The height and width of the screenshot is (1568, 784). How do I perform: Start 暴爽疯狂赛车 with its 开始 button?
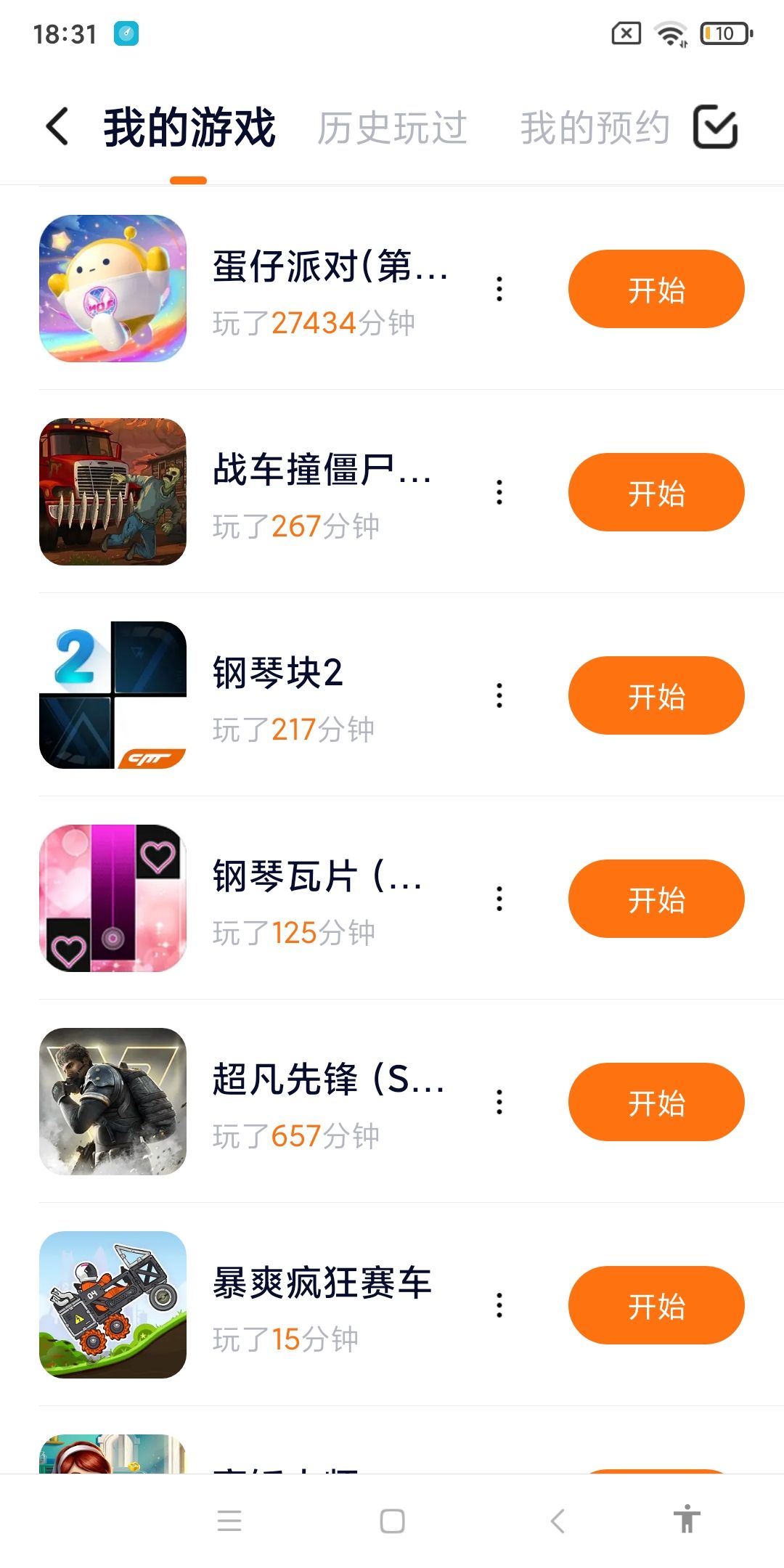[656, 1305]
